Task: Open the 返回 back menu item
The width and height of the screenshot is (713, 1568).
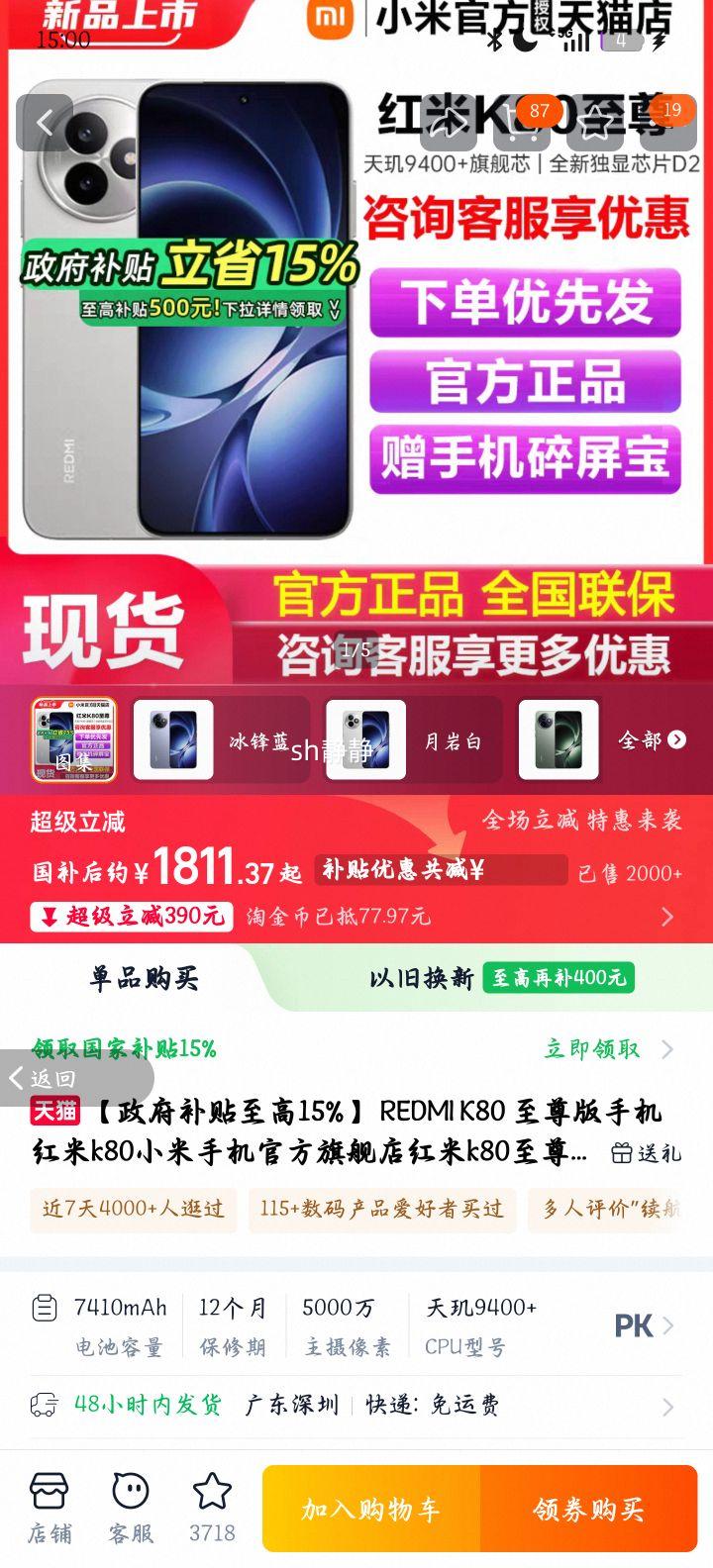Action: click(x=45, y=1081)
